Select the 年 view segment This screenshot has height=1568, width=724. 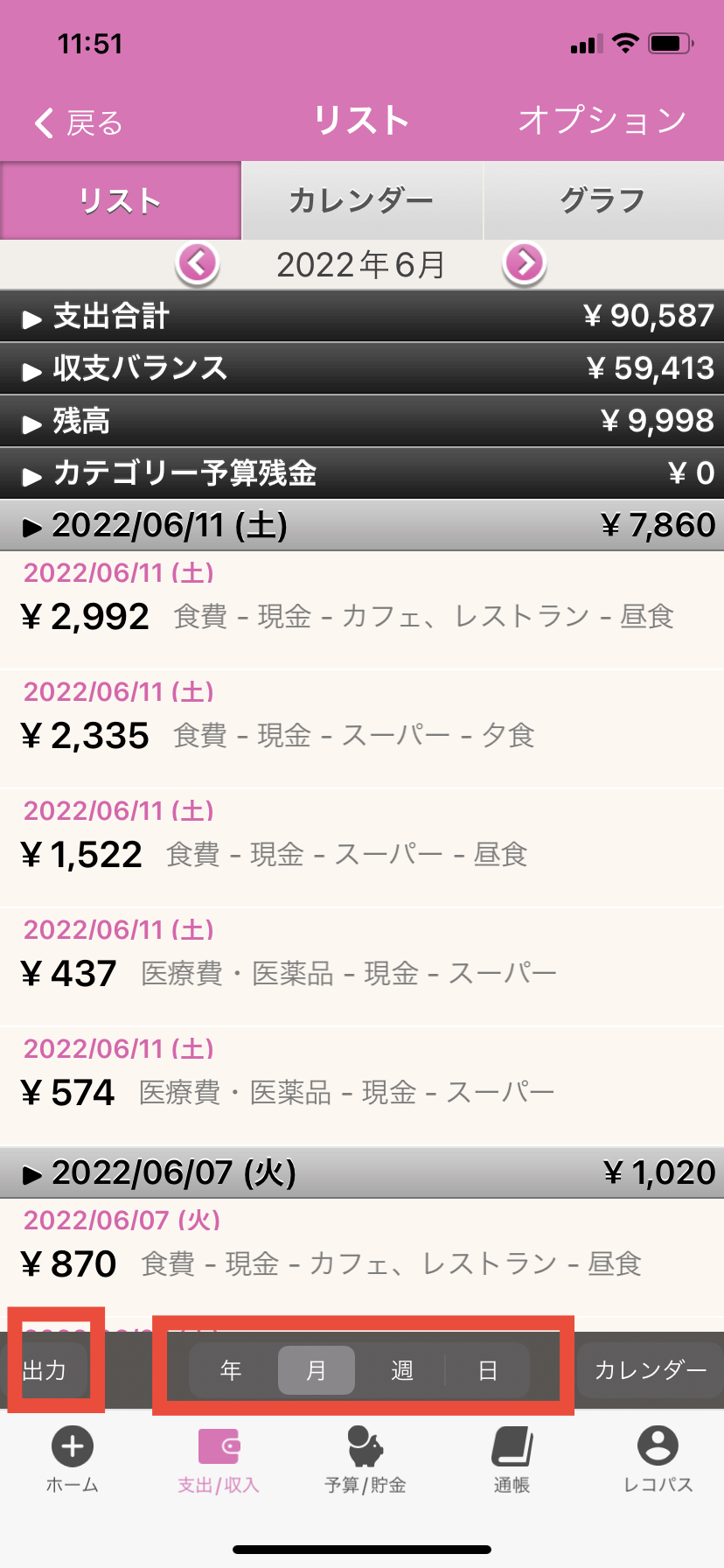232,1370
